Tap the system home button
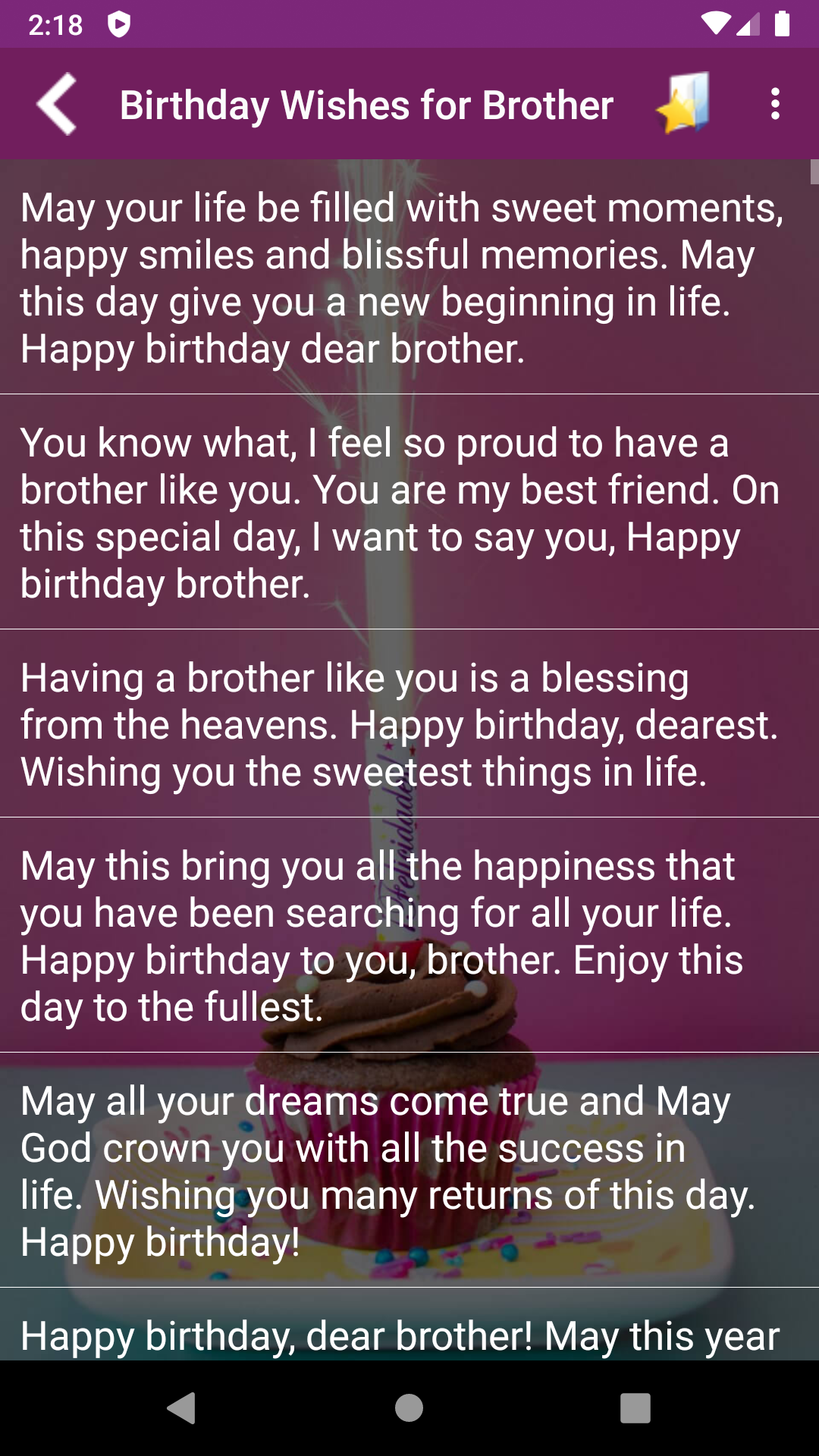This screenshot has height=1456, width=819. (409, 1408)
